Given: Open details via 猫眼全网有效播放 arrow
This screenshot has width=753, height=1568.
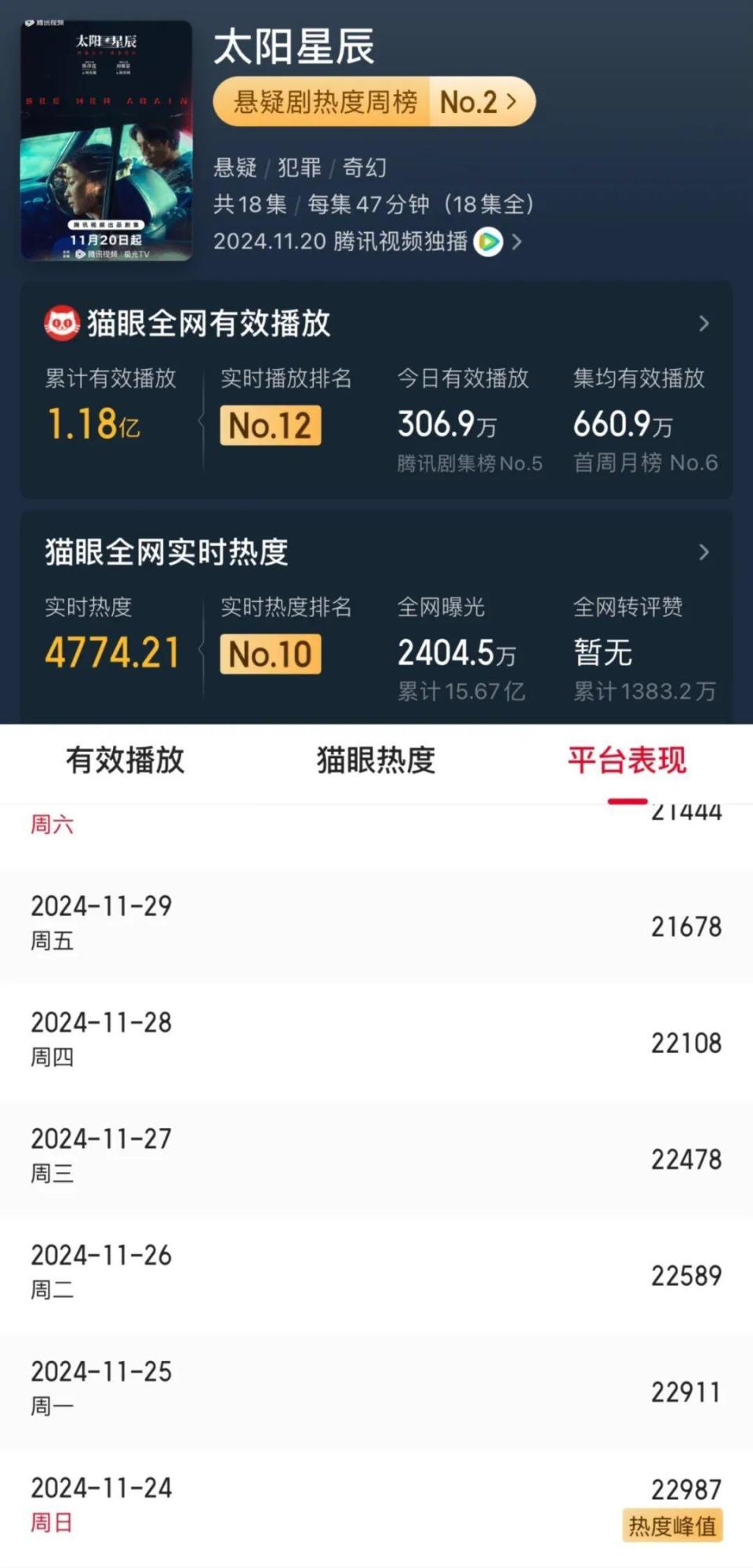Looking at the screenshot, I should click(x=702, y=324).
